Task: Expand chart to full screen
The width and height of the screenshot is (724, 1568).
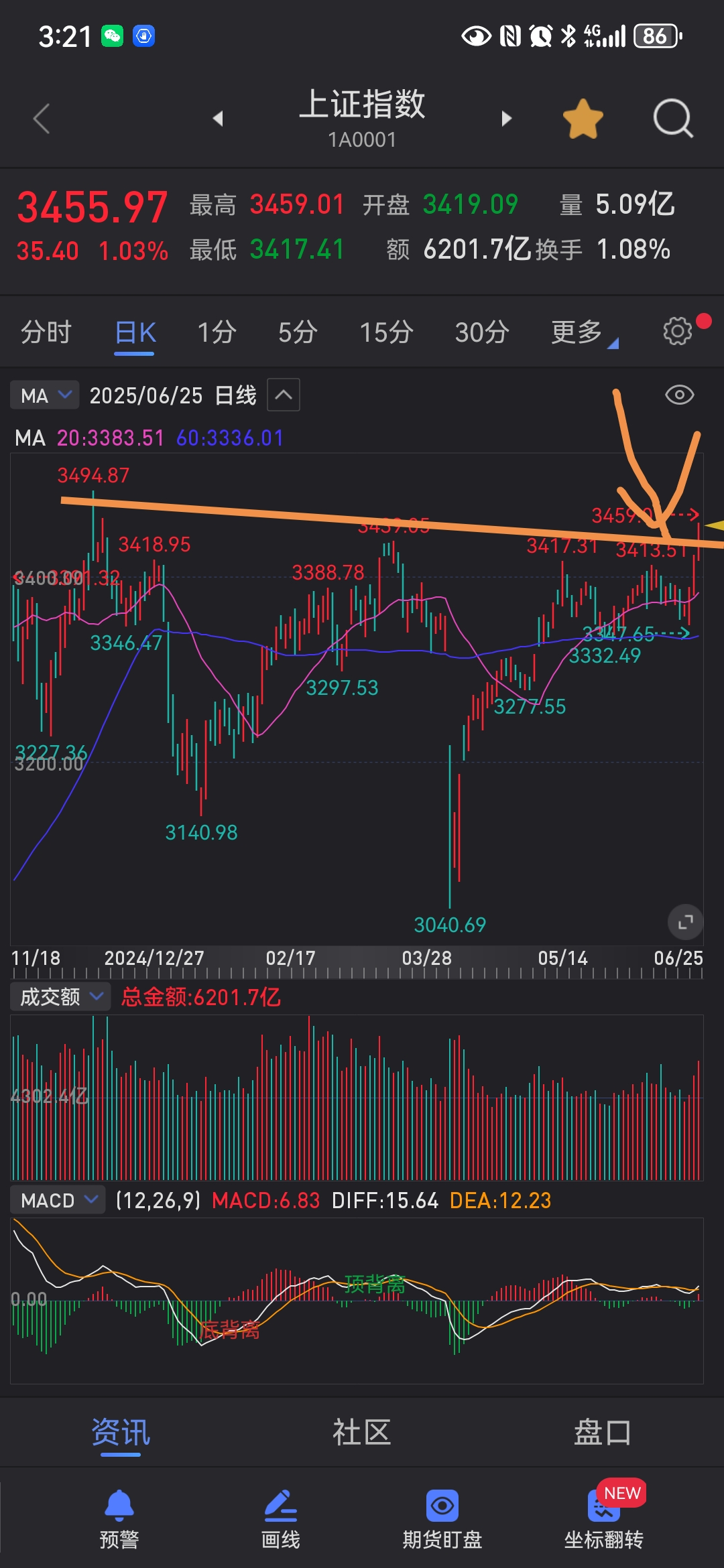Action: (685, 923)
